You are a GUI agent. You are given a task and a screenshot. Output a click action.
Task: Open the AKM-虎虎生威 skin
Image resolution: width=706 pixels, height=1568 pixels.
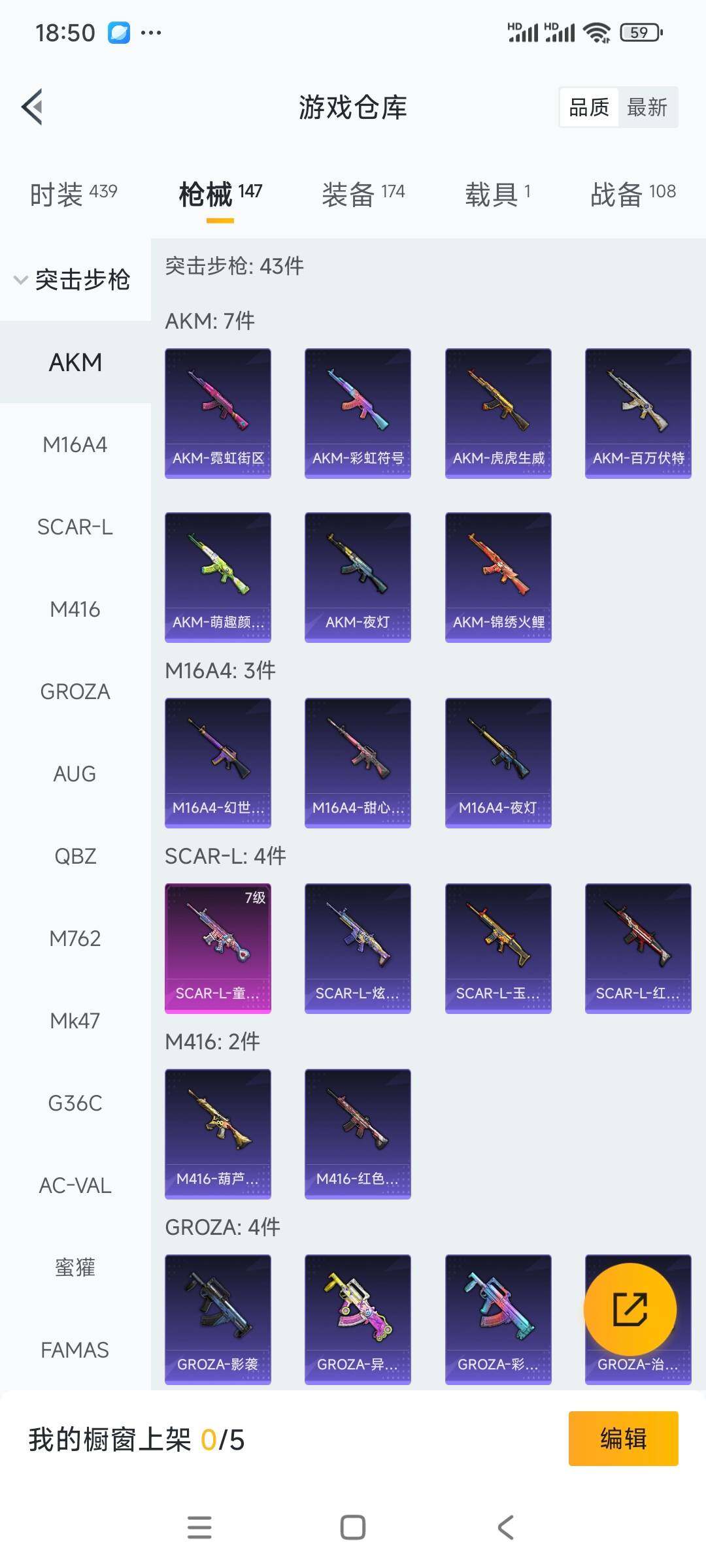tap(498, 413)
